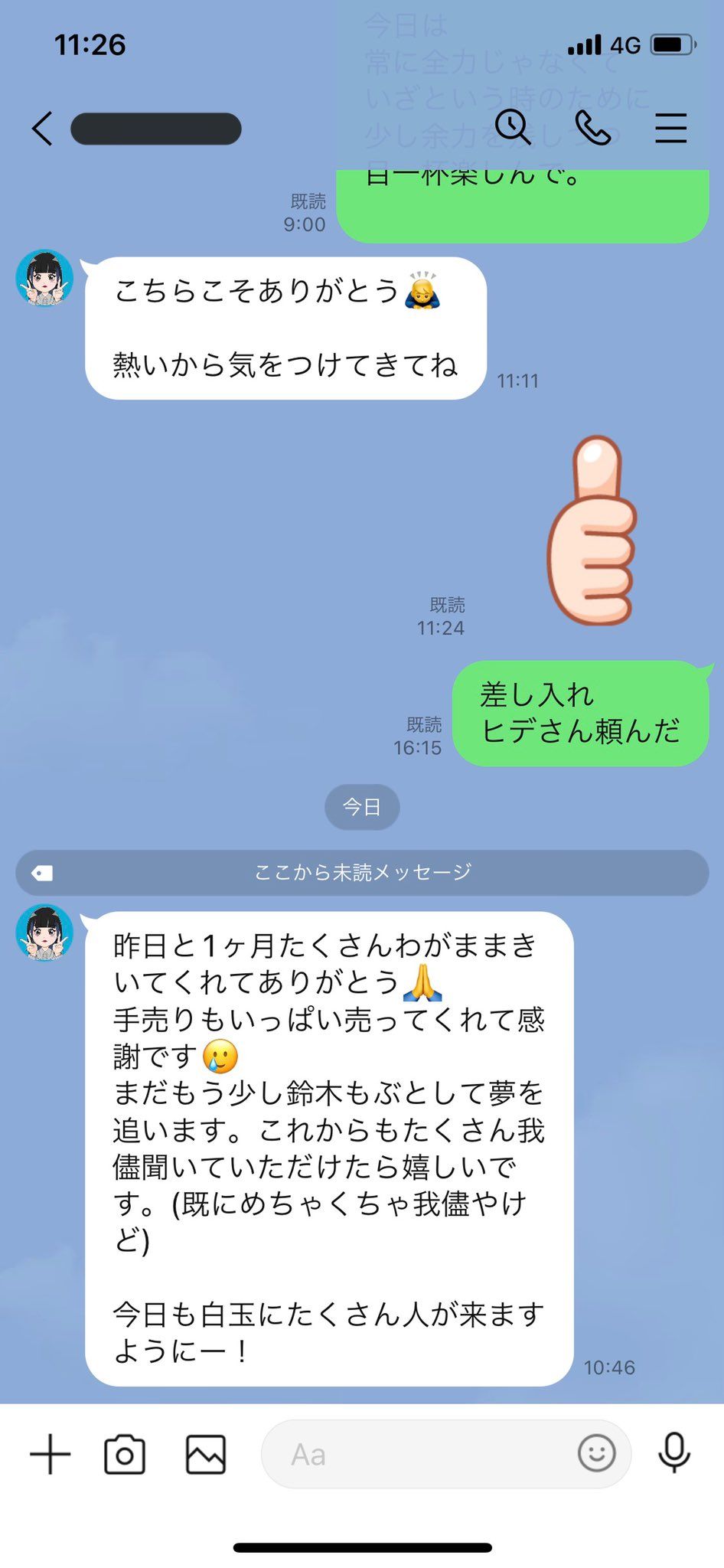Go back to the chat list

(43, 128)
